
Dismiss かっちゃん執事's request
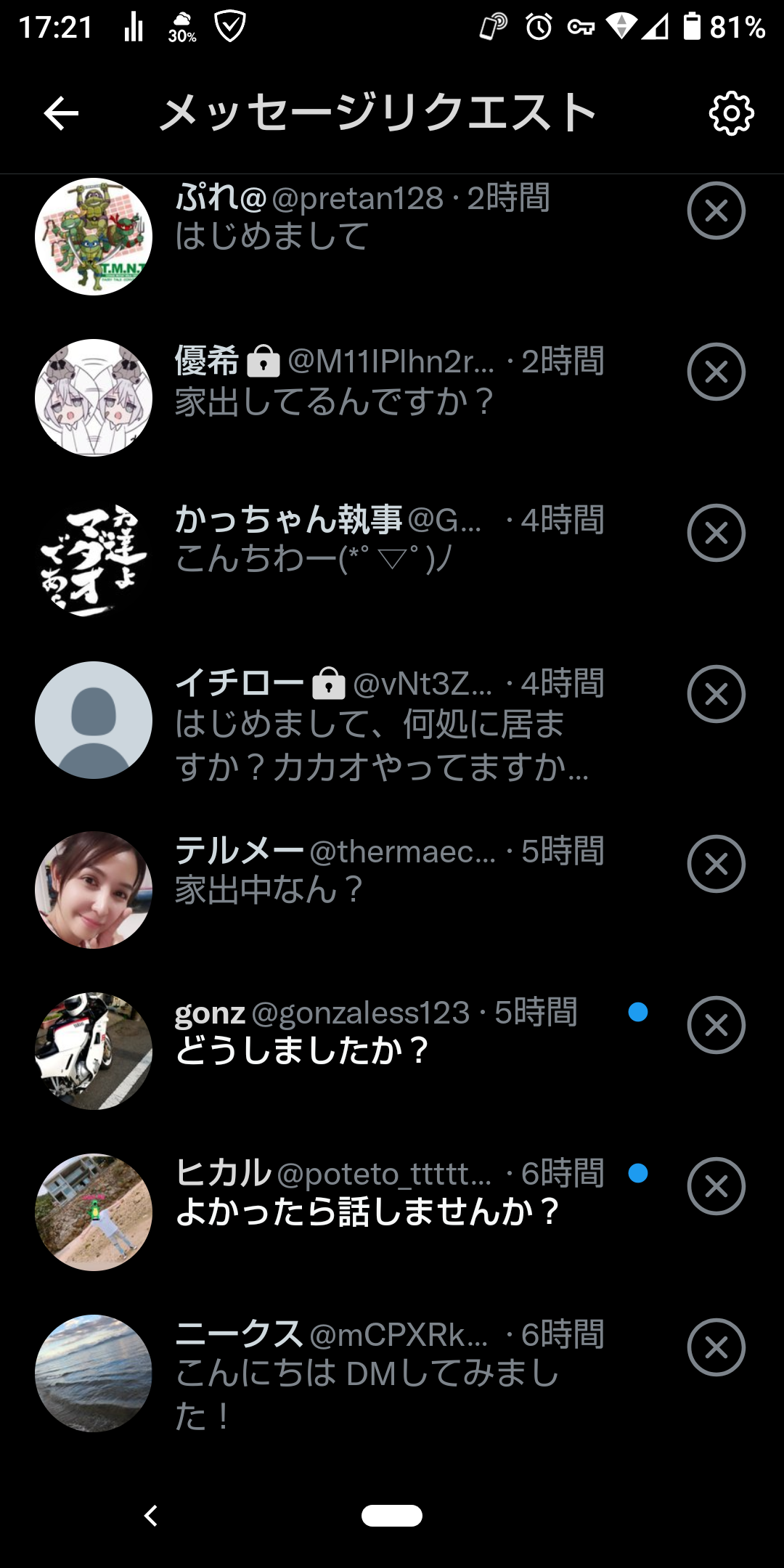coord(716,534)
